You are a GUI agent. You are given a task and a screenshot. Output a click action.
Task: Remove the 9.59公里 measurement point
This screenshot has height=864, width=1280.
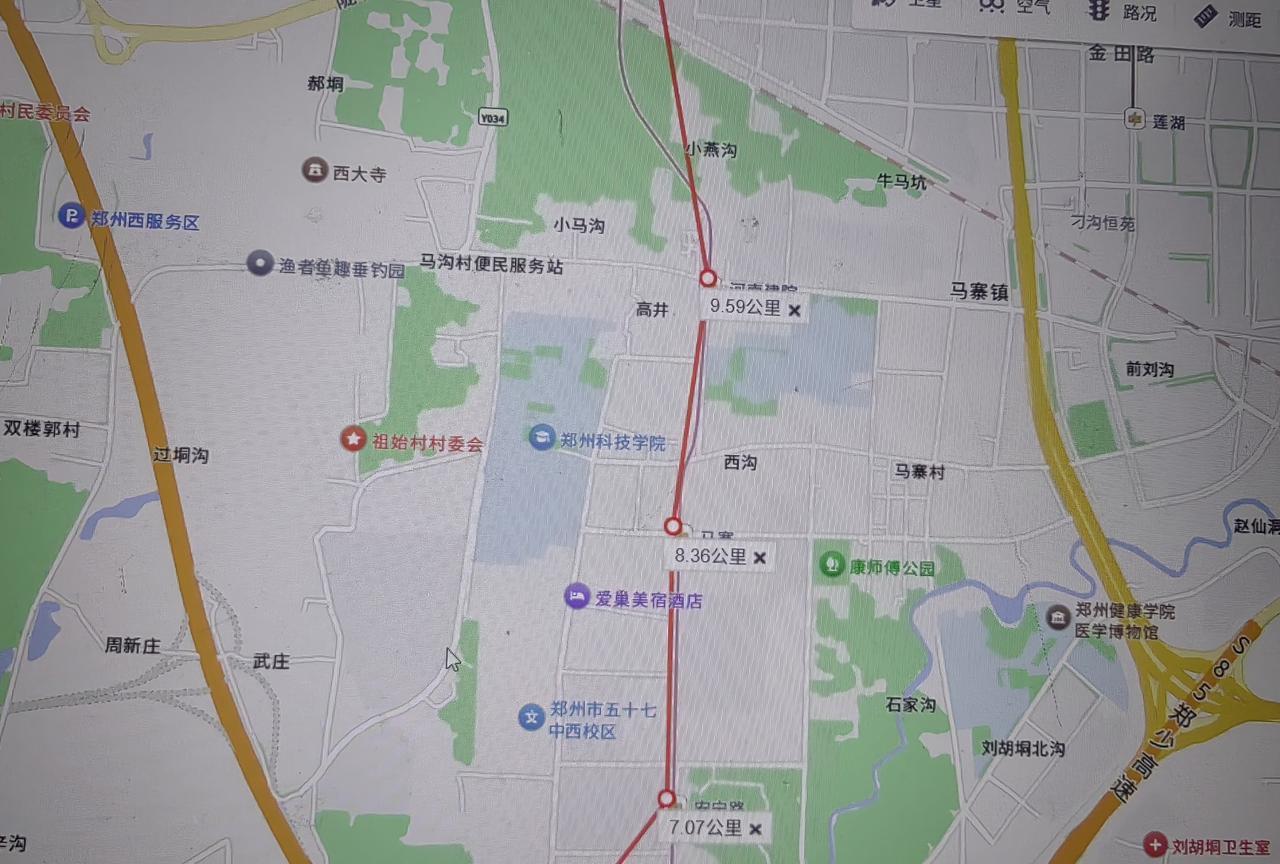coord(795,310)
